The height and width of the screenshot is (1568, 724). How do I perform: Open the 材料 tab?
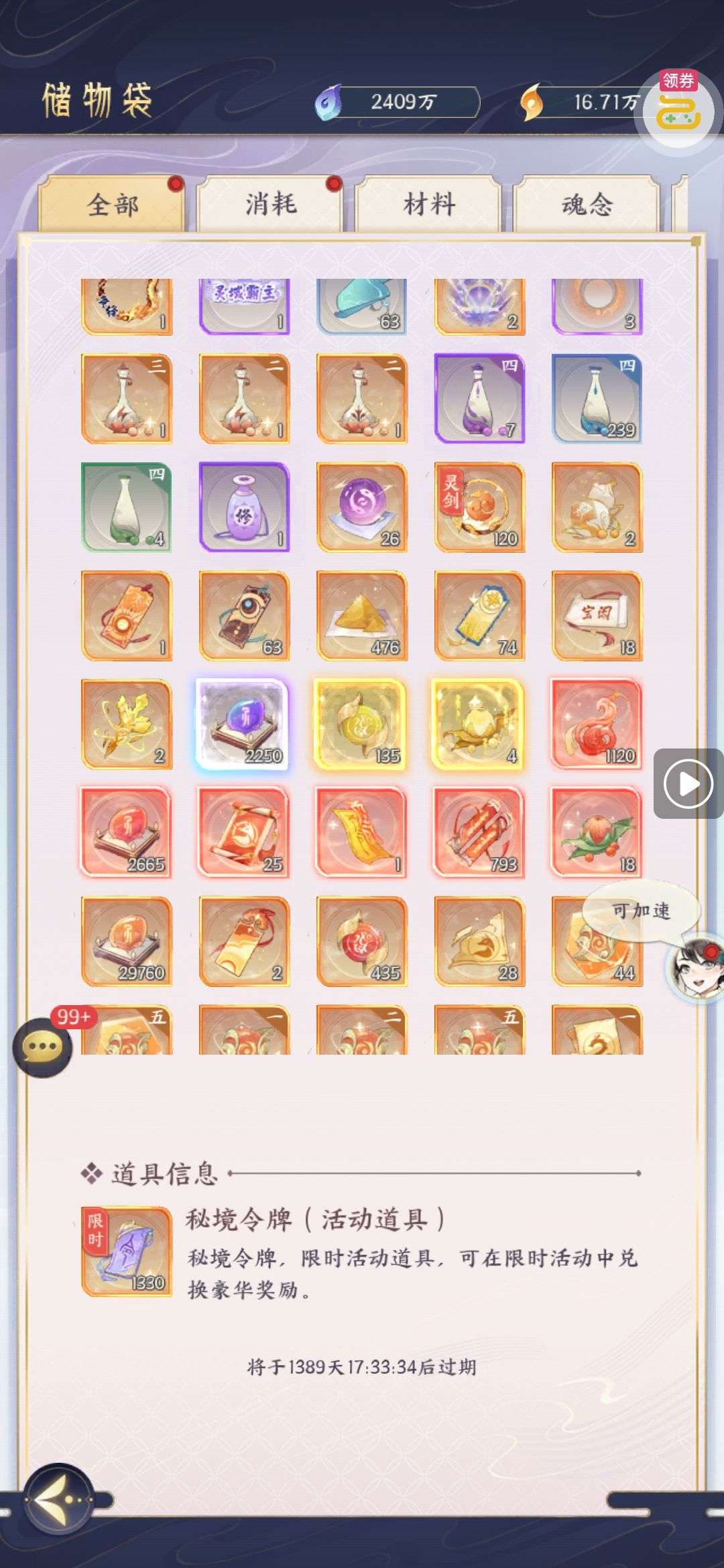click(428, 204)
